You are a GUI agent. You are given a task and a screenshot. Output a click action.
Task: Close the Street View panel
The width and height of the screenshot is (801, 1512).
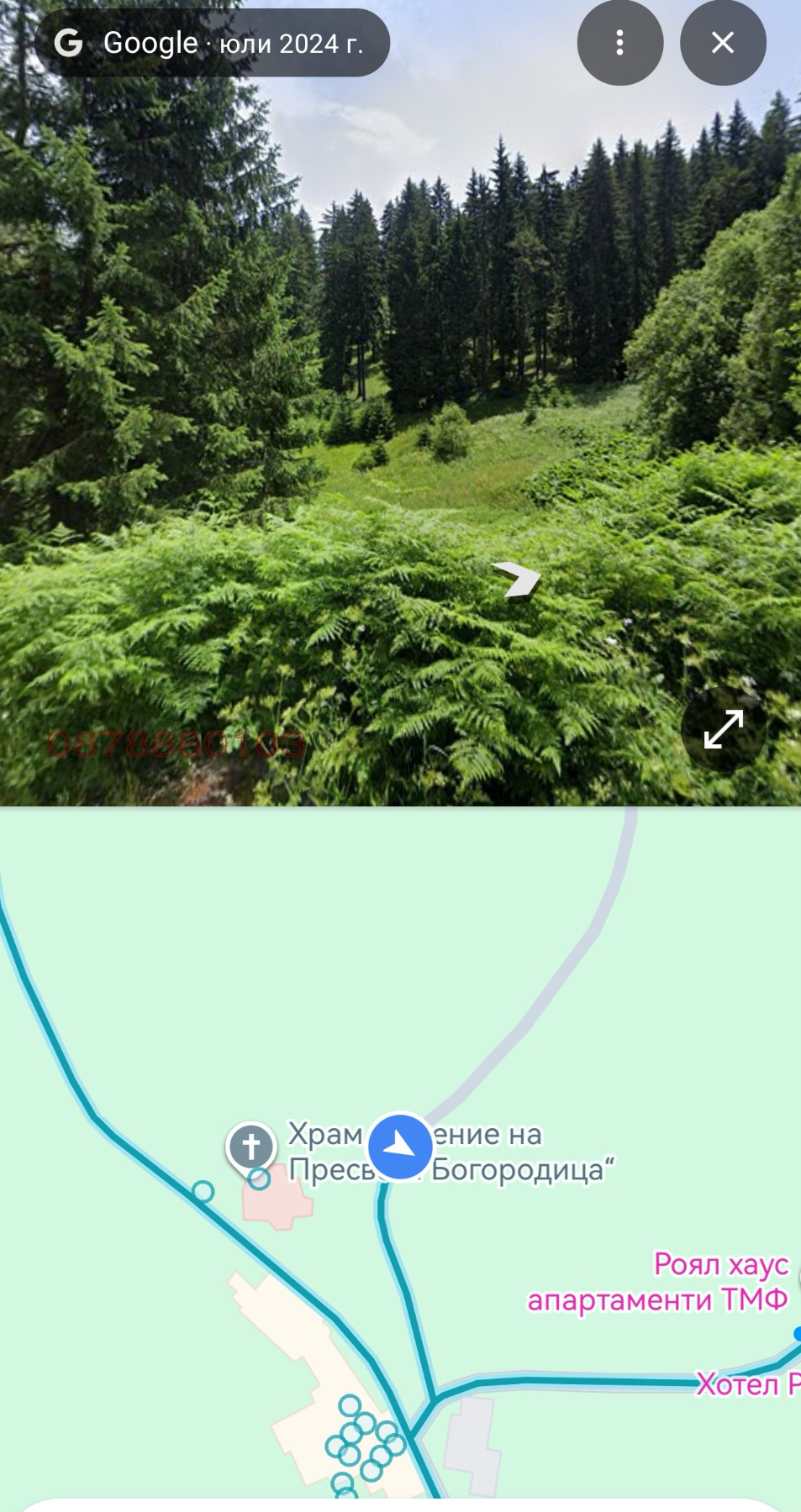723,43
